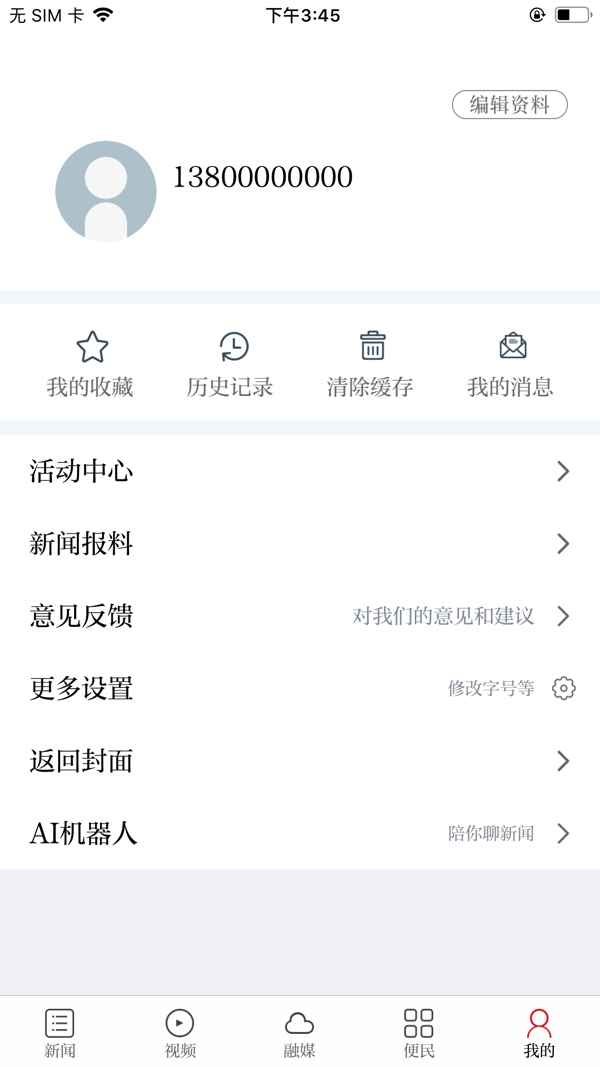Open the 活动中心 row
600x1067 pixels.
[300, 471]
